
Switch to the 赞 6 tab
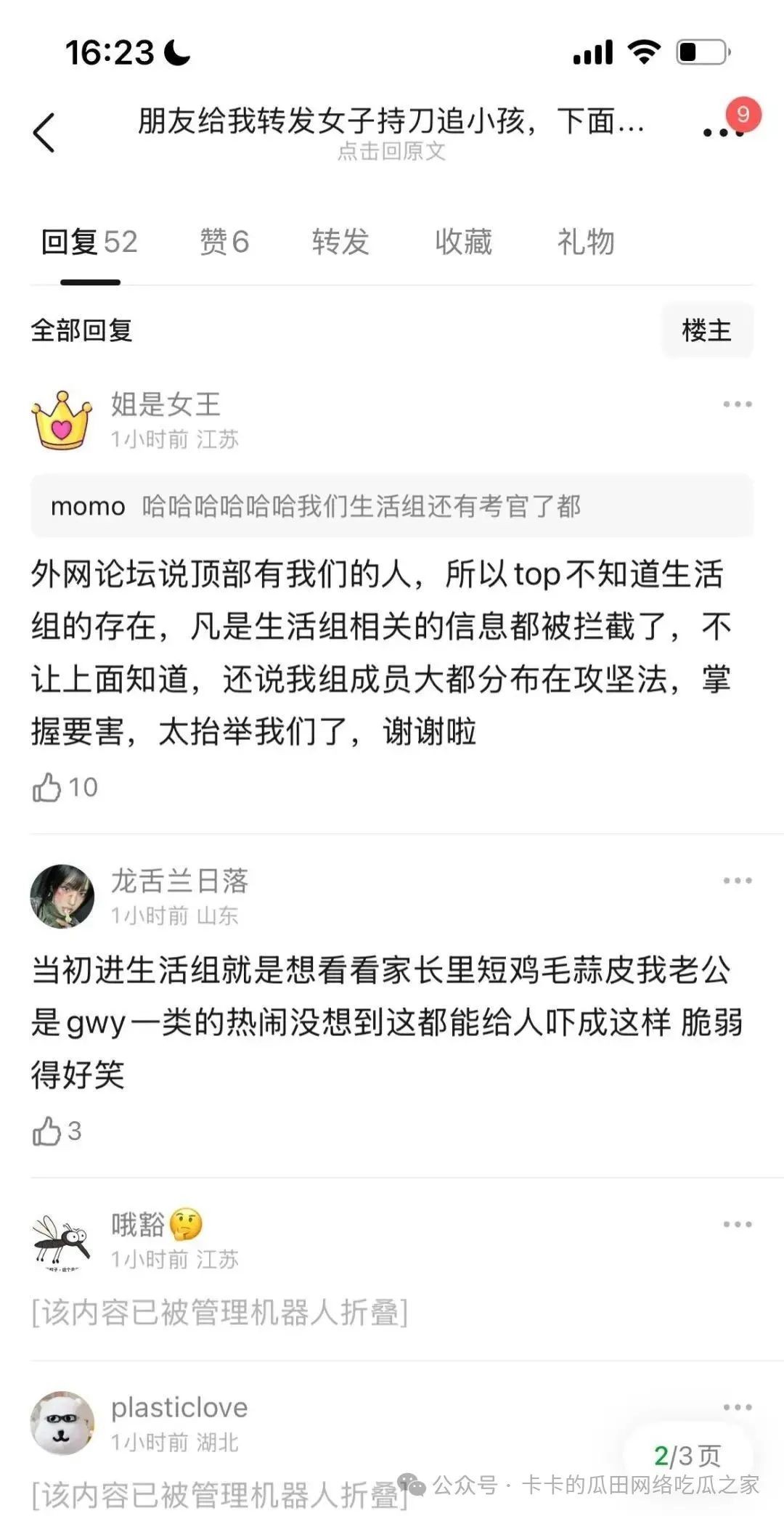[x=224, y=242]
